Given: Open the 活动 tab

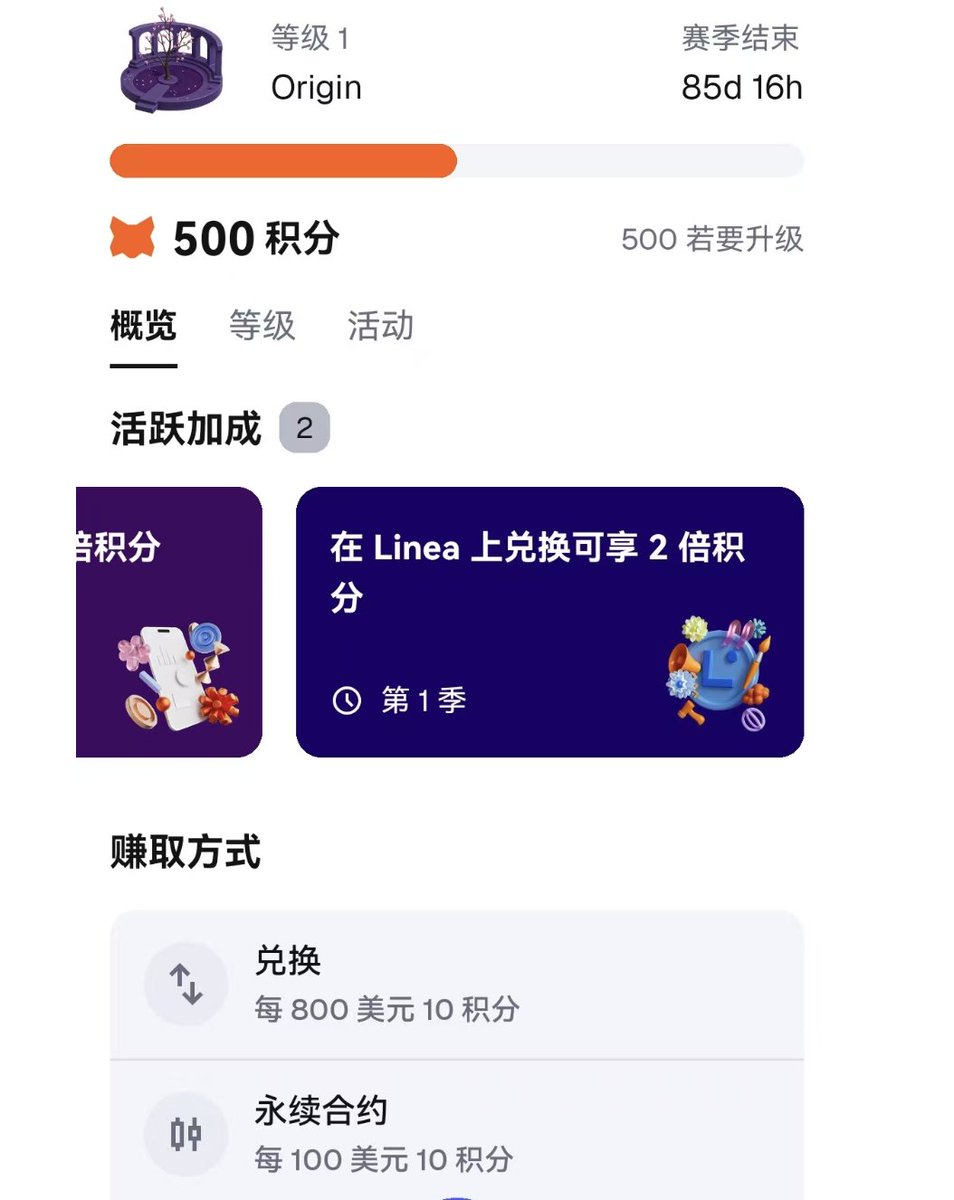Looking at the screenshot, I should pos(380,327).
